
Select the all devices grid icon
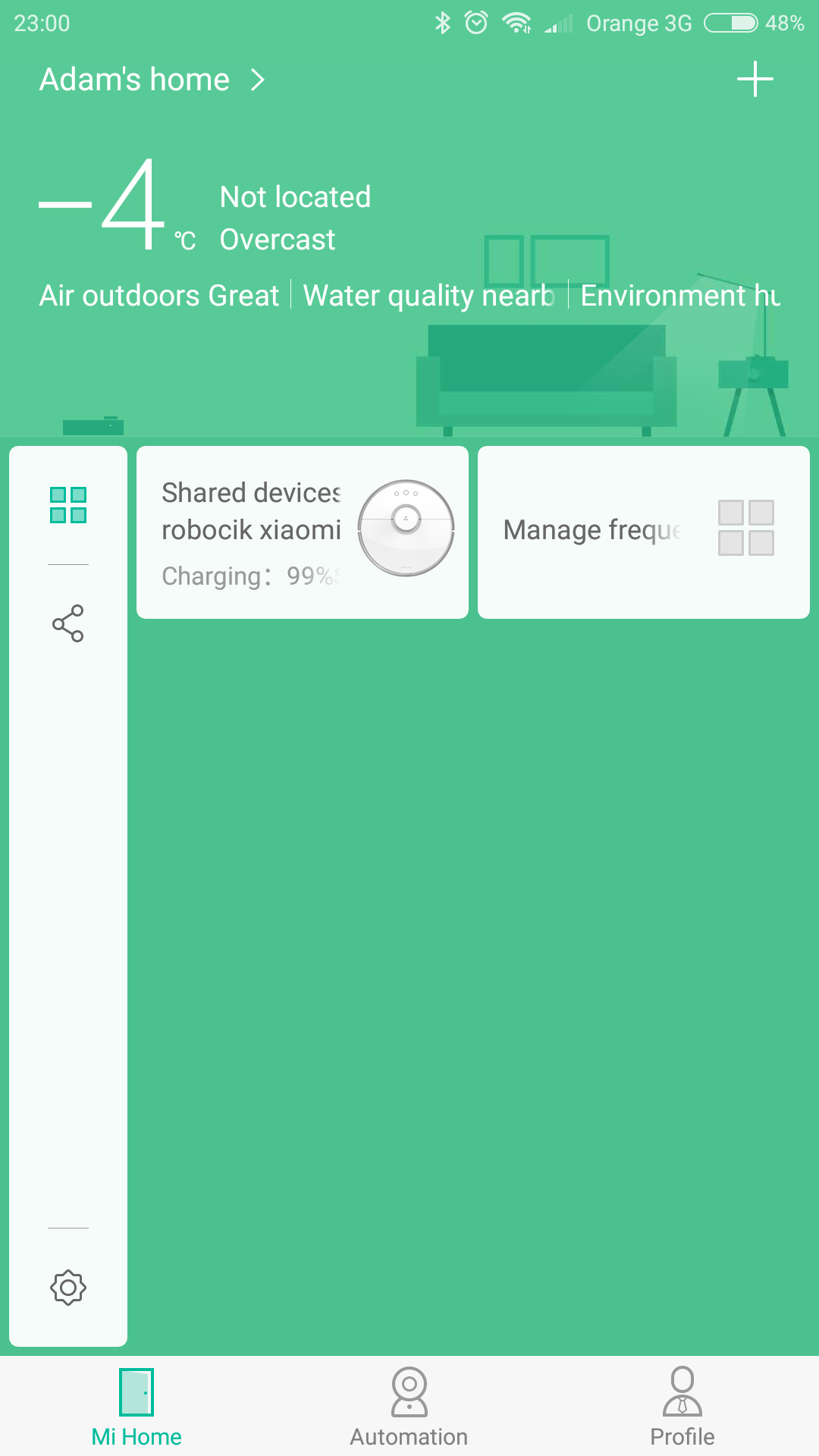point(68,505)
